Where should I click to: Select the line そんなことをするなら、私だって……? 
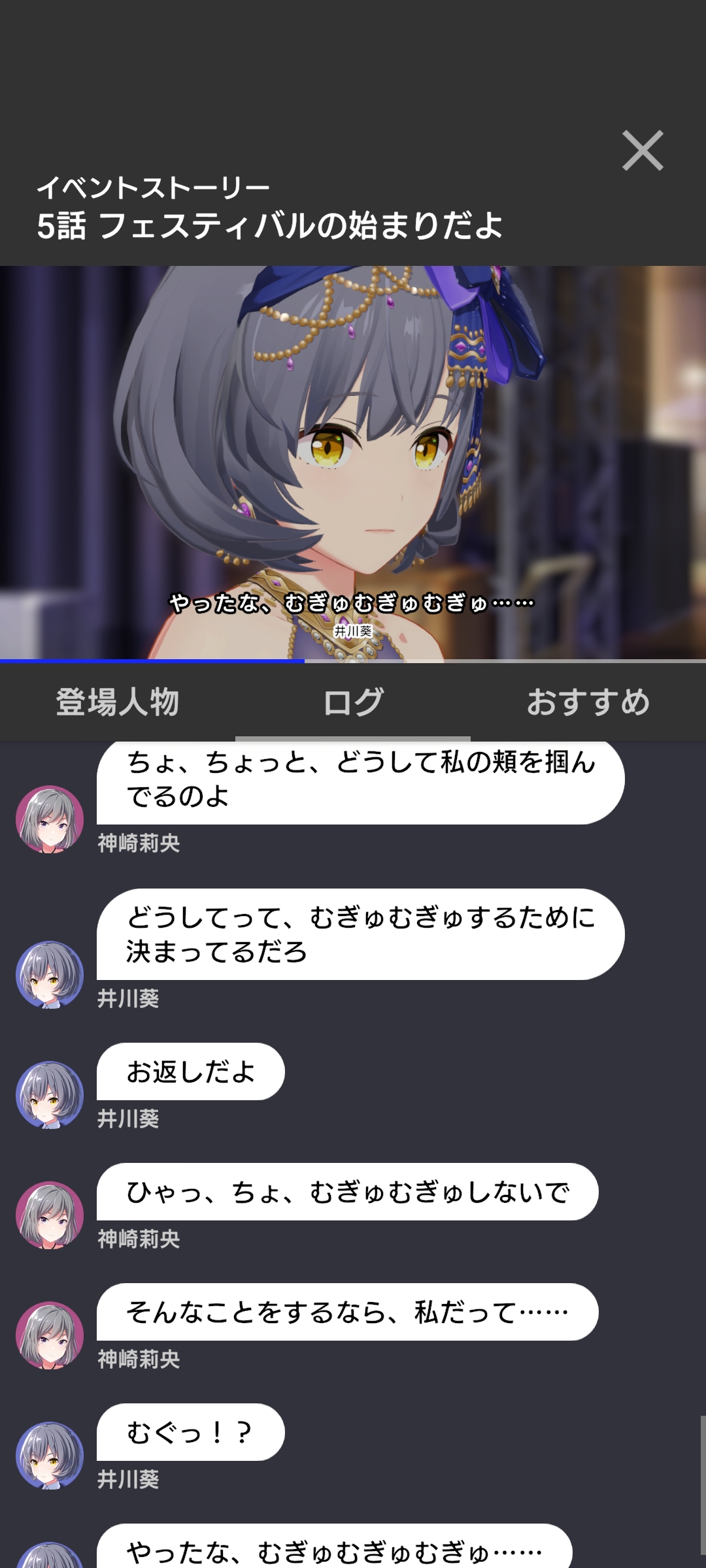coord(348,1313)
